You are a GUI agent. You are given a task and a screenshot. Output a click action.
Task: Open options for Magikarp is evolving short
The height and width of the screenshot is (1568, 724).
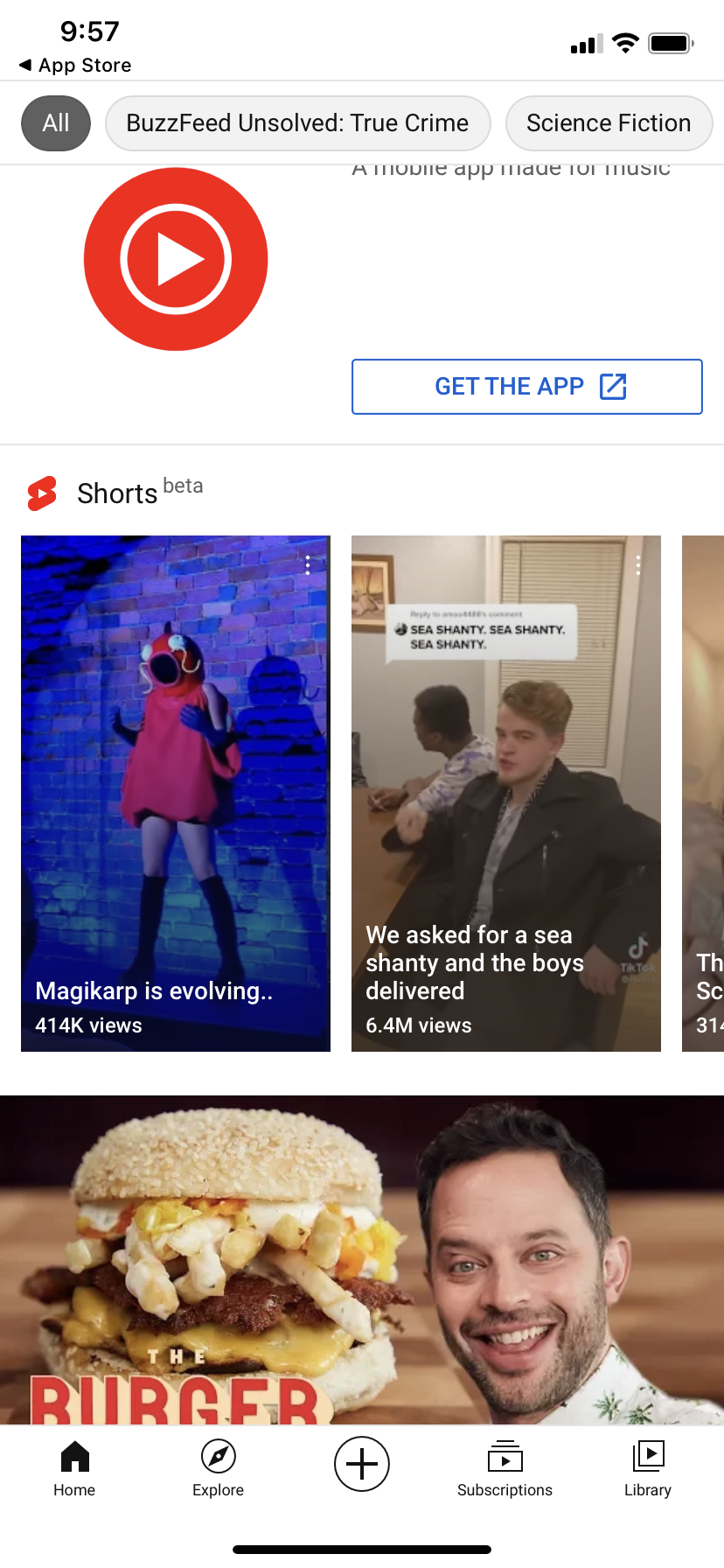click(x=308, y=565)
